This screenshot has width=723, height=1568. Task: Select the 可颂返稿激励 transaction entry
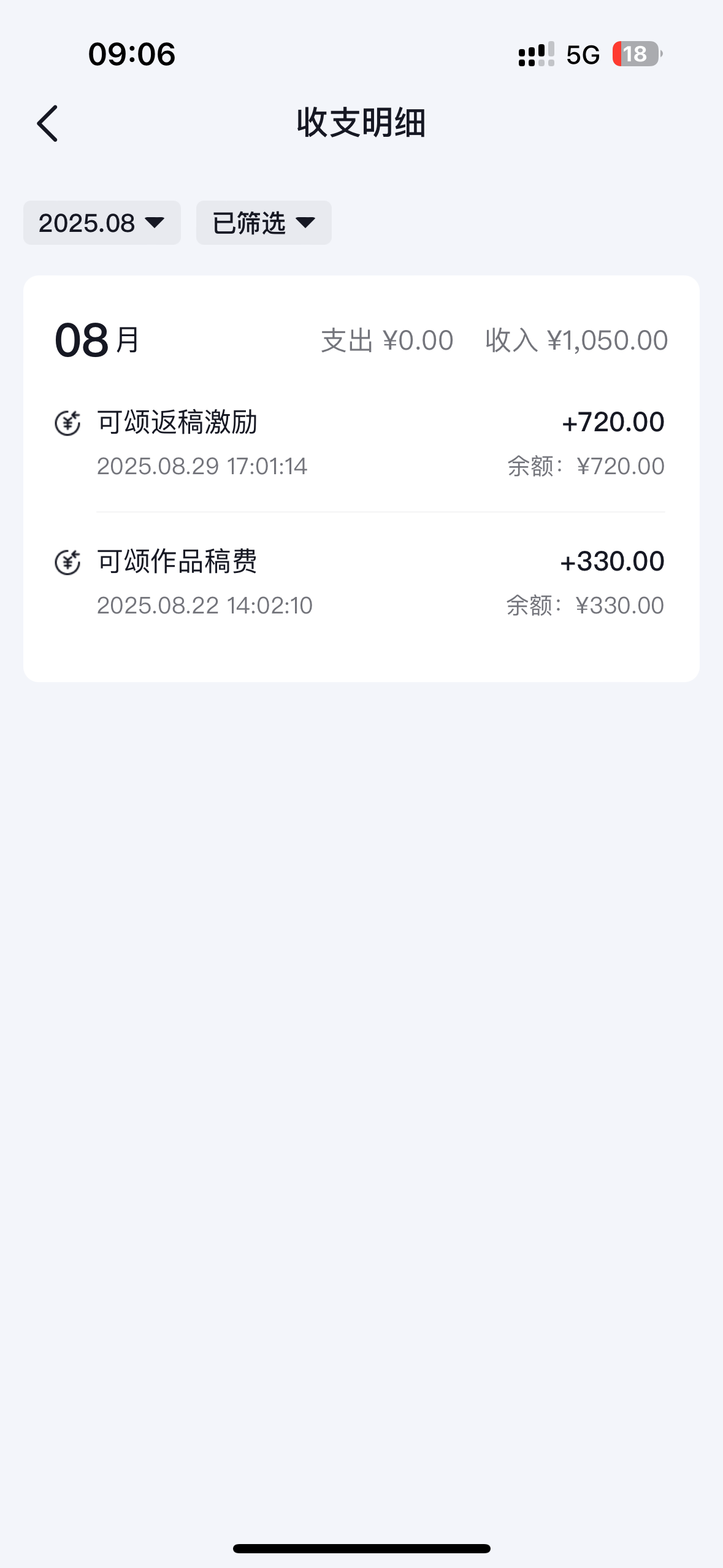[177, 421]
